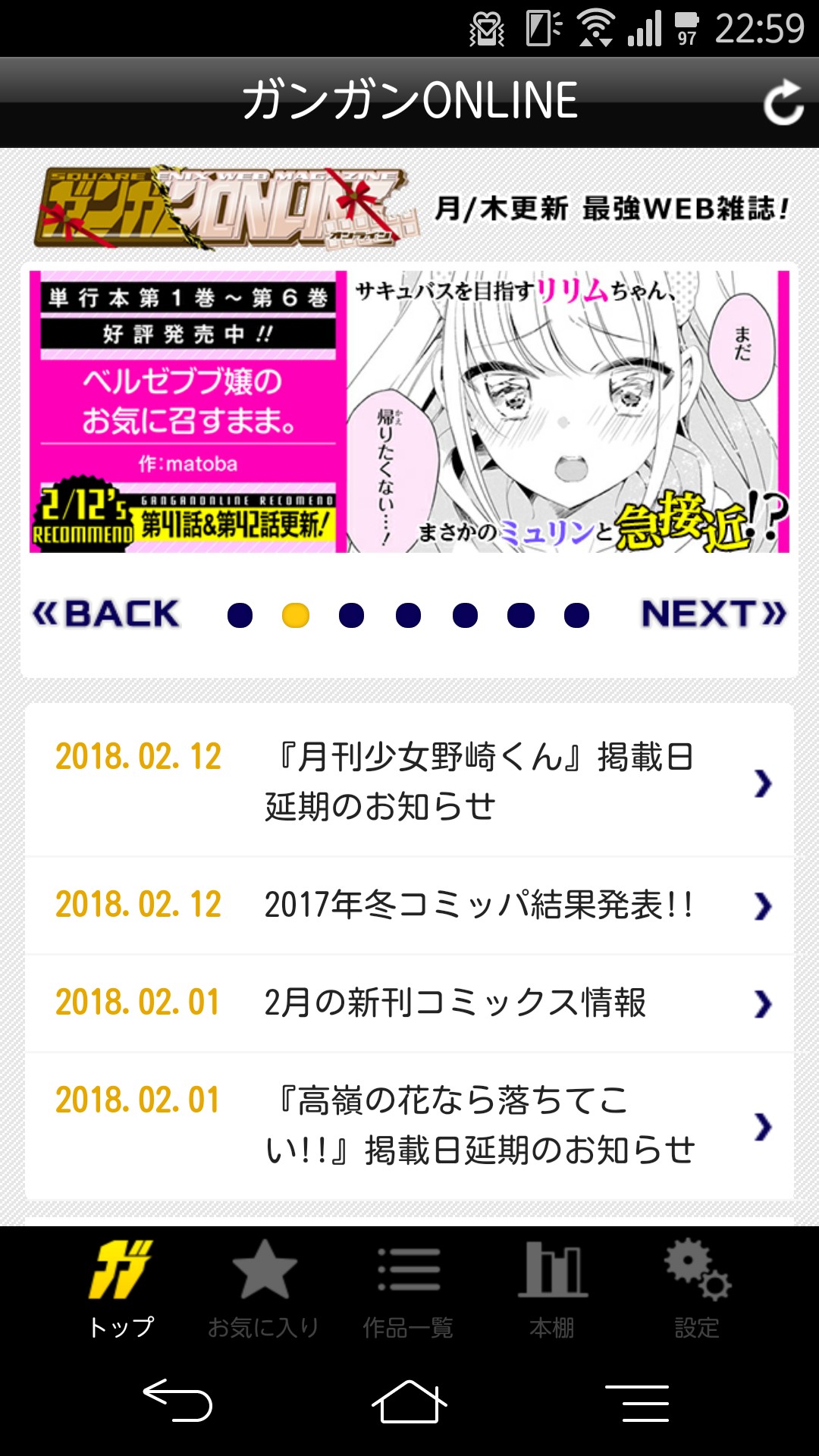Tap the system back button
This screenshot has height=1456, width=819.
pos(178,1401)
